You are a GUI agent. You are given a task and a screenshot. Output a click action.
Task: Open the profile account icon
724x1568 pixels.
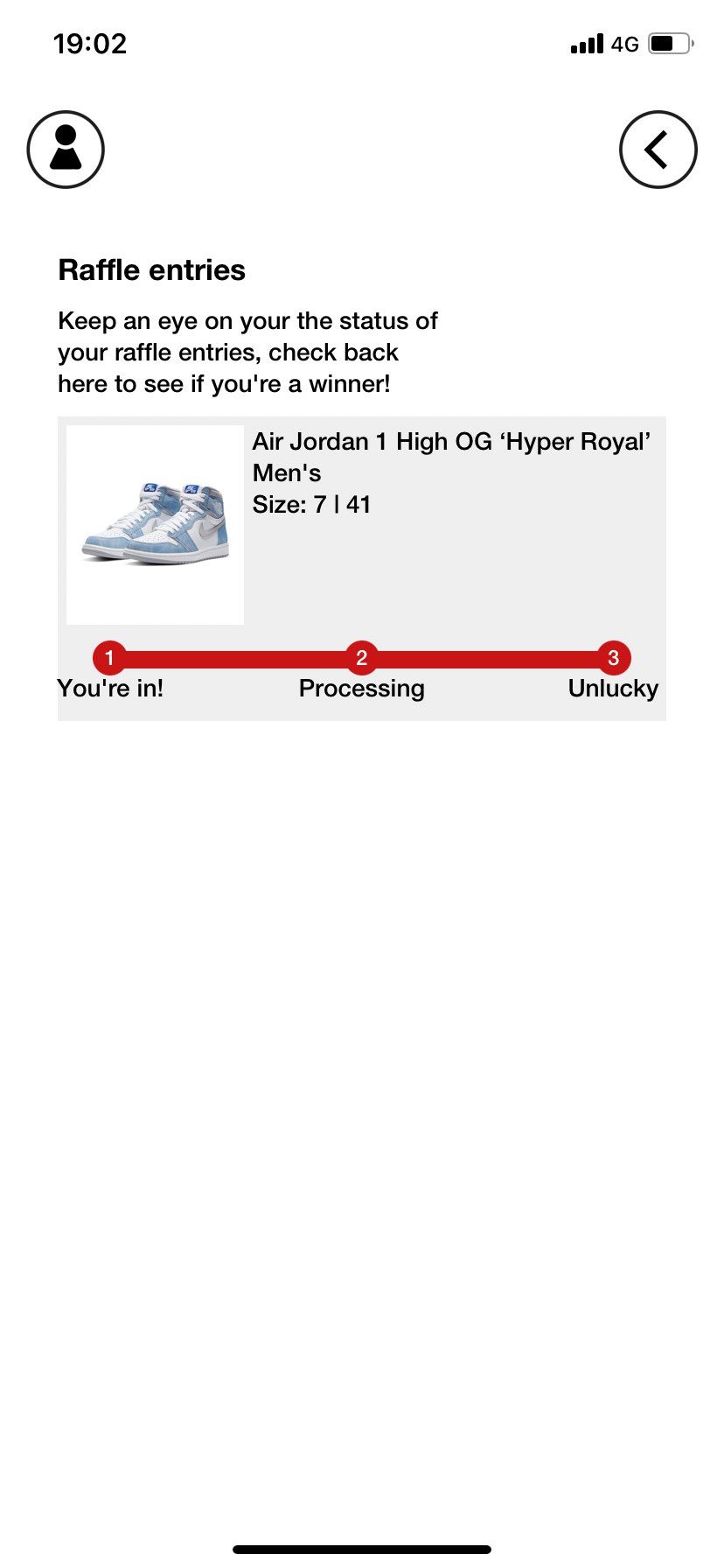pos(66,150)
